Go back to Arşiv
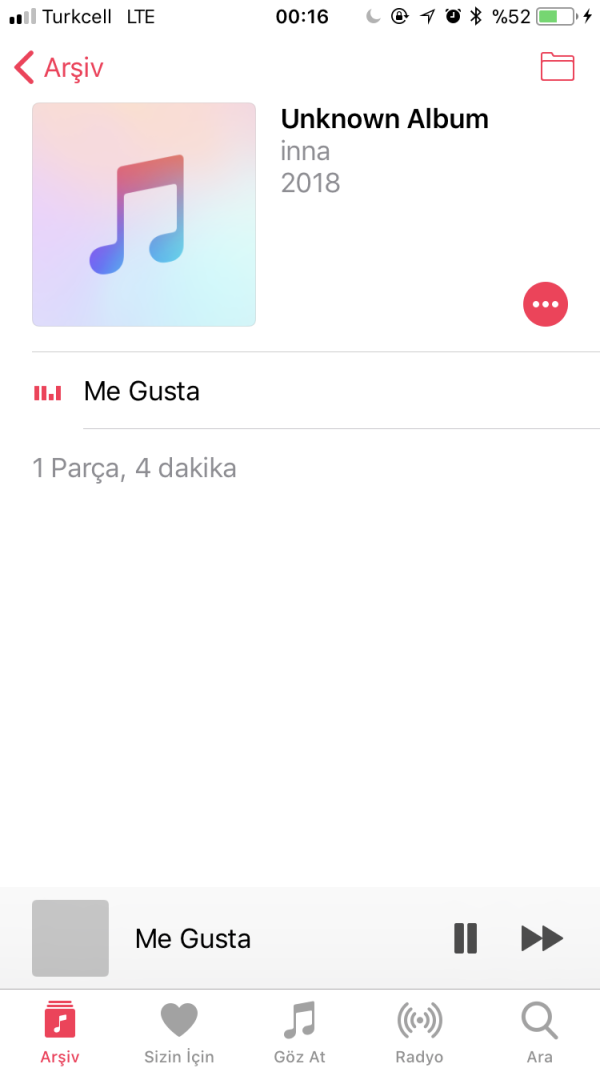600x1068 pixels. pyautogui.click(x=60, y=68)
